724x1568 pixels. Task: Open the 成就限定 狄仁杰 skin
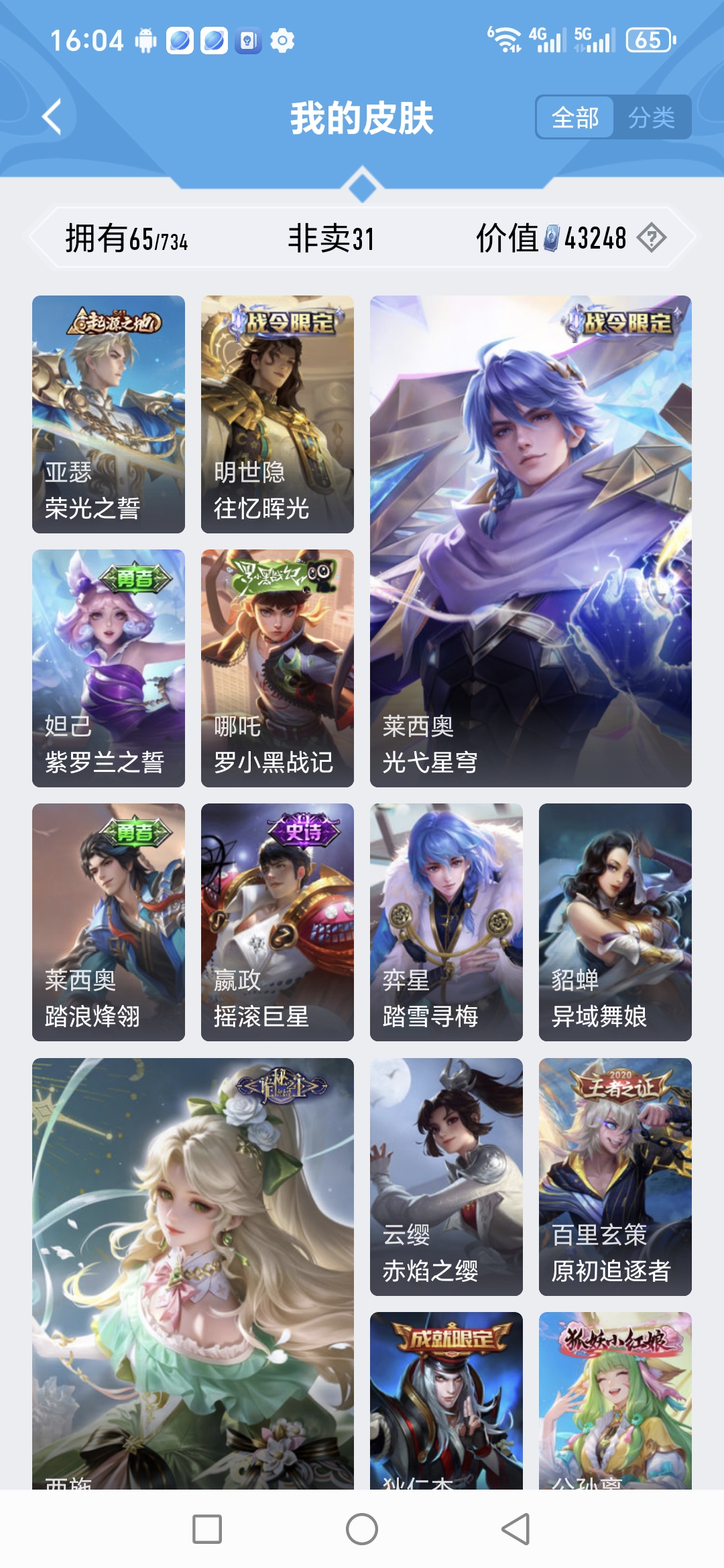pyautogui.click(x=446, y=1400)
